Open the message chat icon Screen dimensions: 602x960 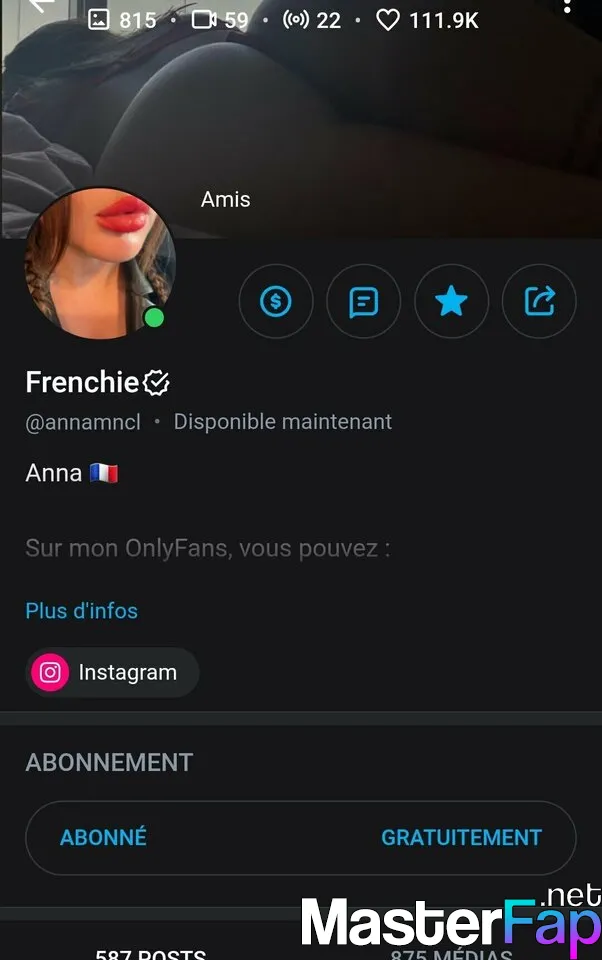tap(363, 301)
